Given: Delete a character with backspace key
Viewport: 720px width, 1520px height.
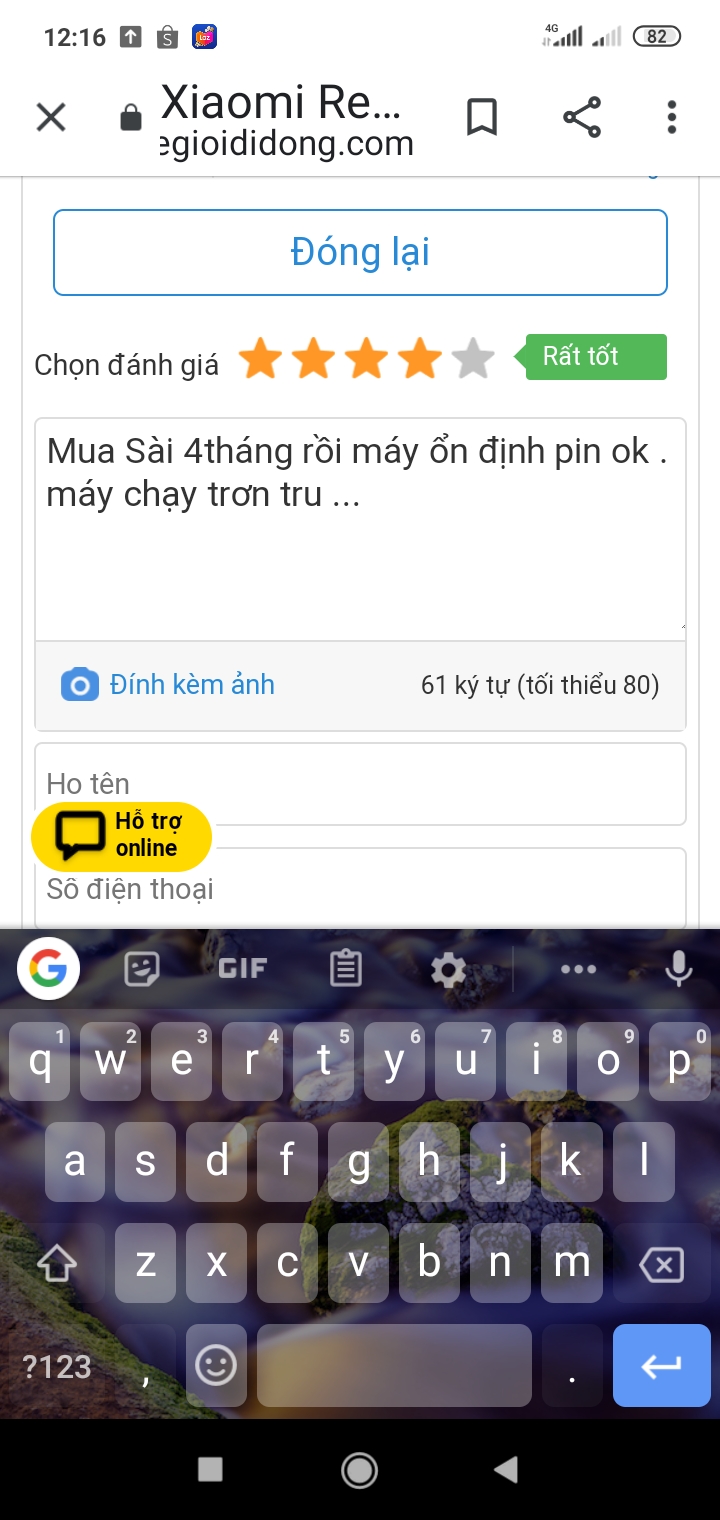Looking at the screenshot, I should coord(661,1265).
